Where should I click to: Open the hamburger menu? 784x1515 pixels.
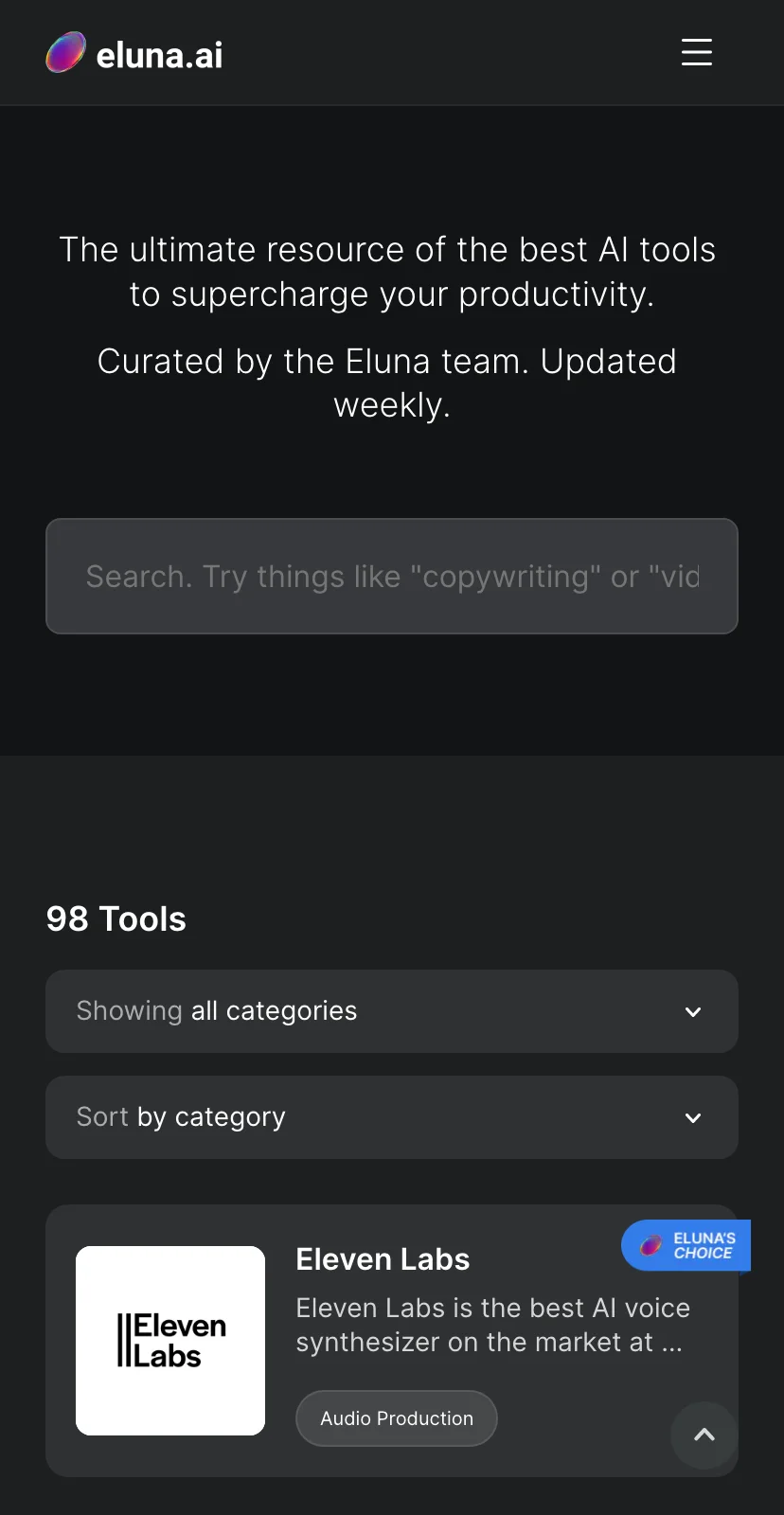[697, 52]
